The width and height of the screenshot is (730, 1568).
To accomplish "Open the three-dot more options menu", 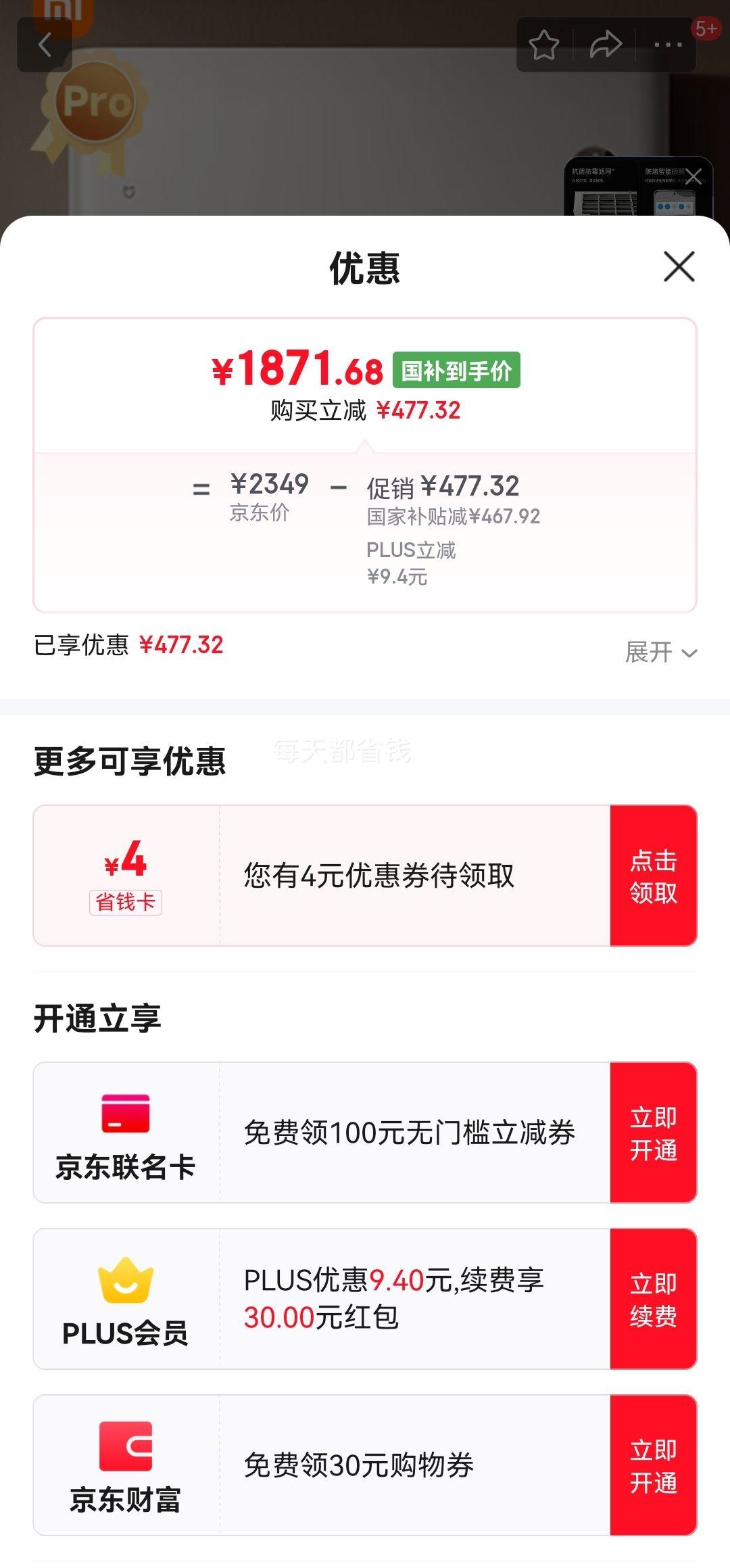I will (668, 45).
